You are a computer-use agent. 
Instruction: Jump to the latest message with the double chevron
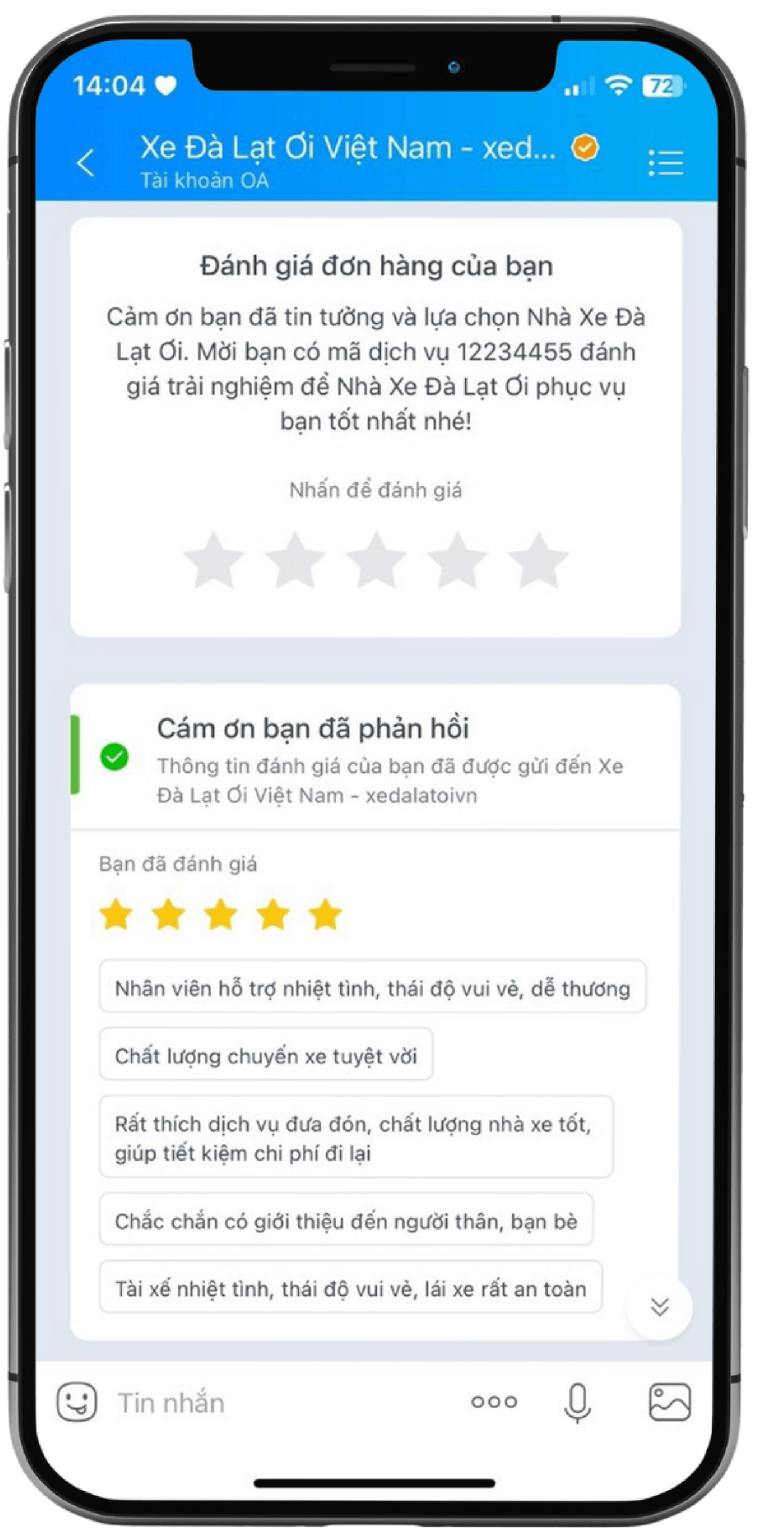coord(659,1307)
